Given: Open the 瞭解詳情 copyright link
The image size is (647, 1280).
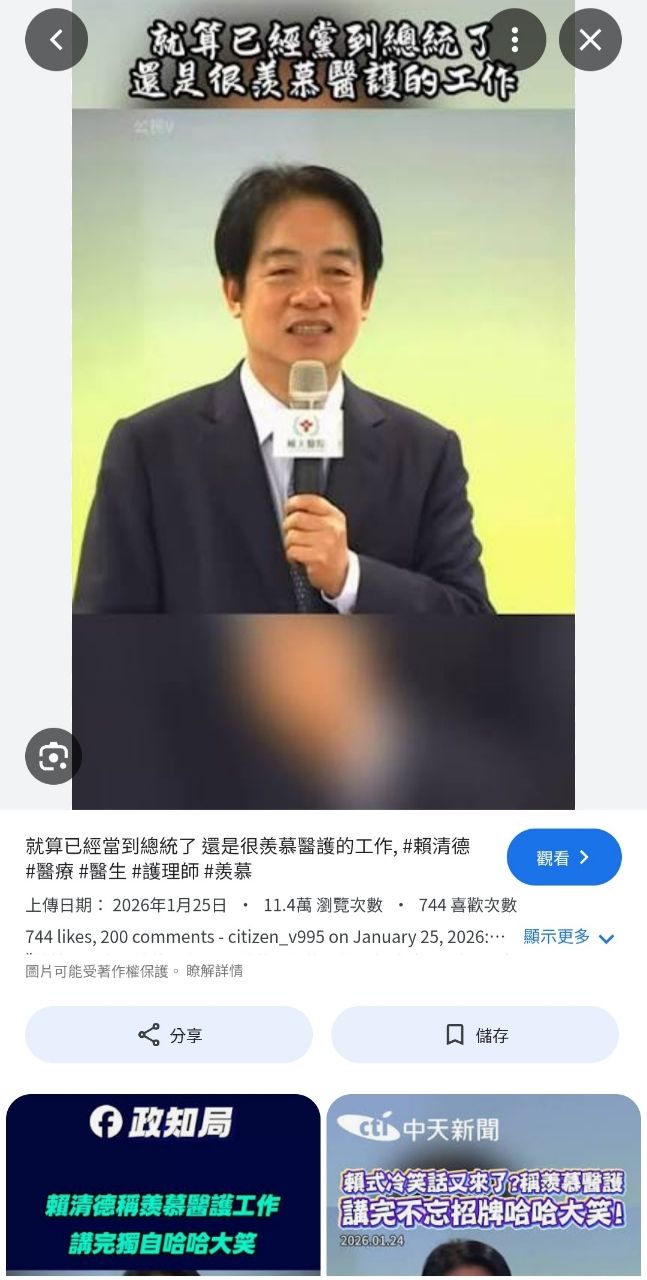Looking at the screenshot, I should pyautogui.click(x=214, y=971).
